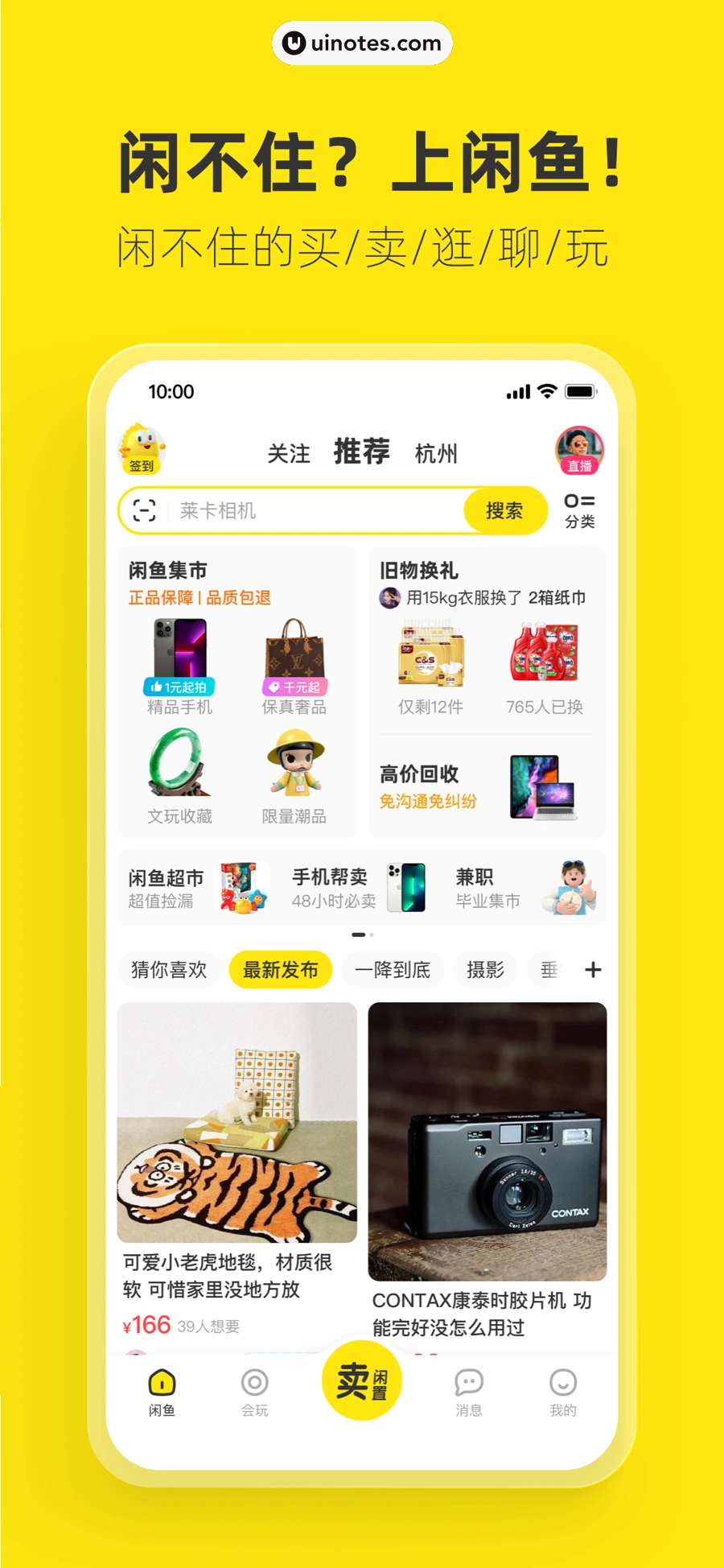Open the 分类 category browser
The height and width of the screenshot is (1568, 724).
(x=578, y=510)
